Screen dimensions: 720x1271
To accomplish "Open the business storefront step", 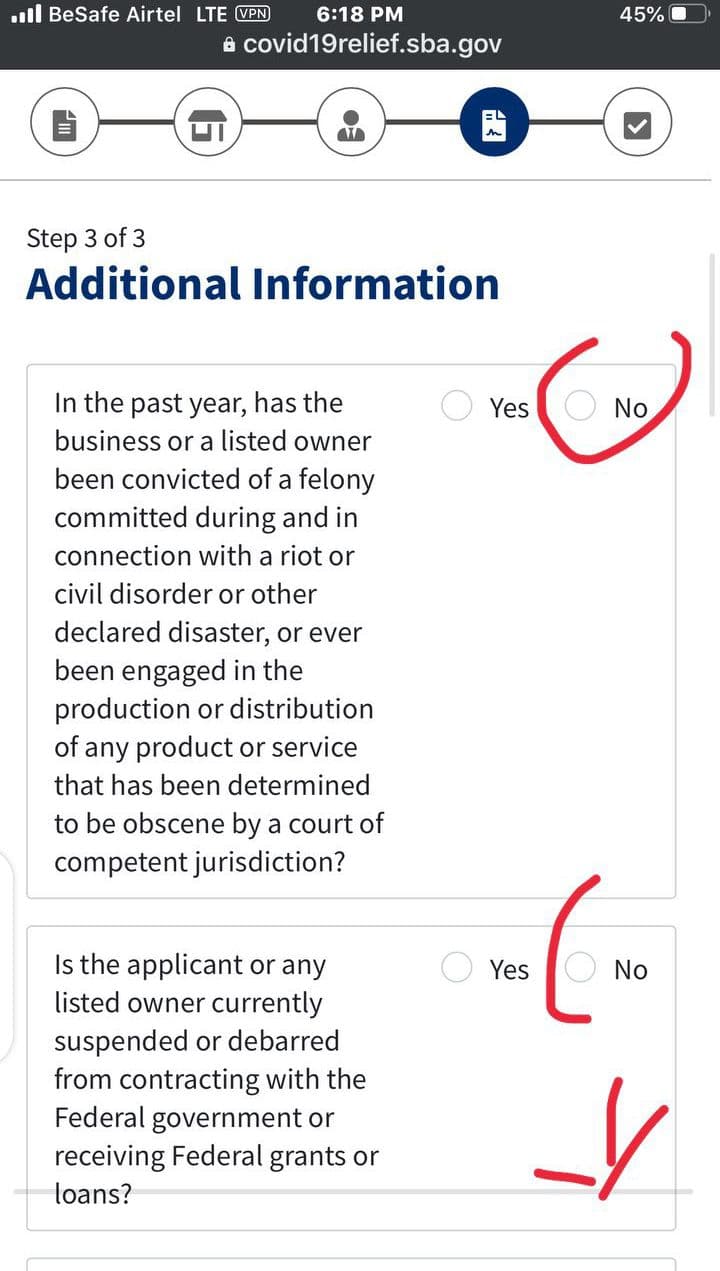I will point(207,125).
